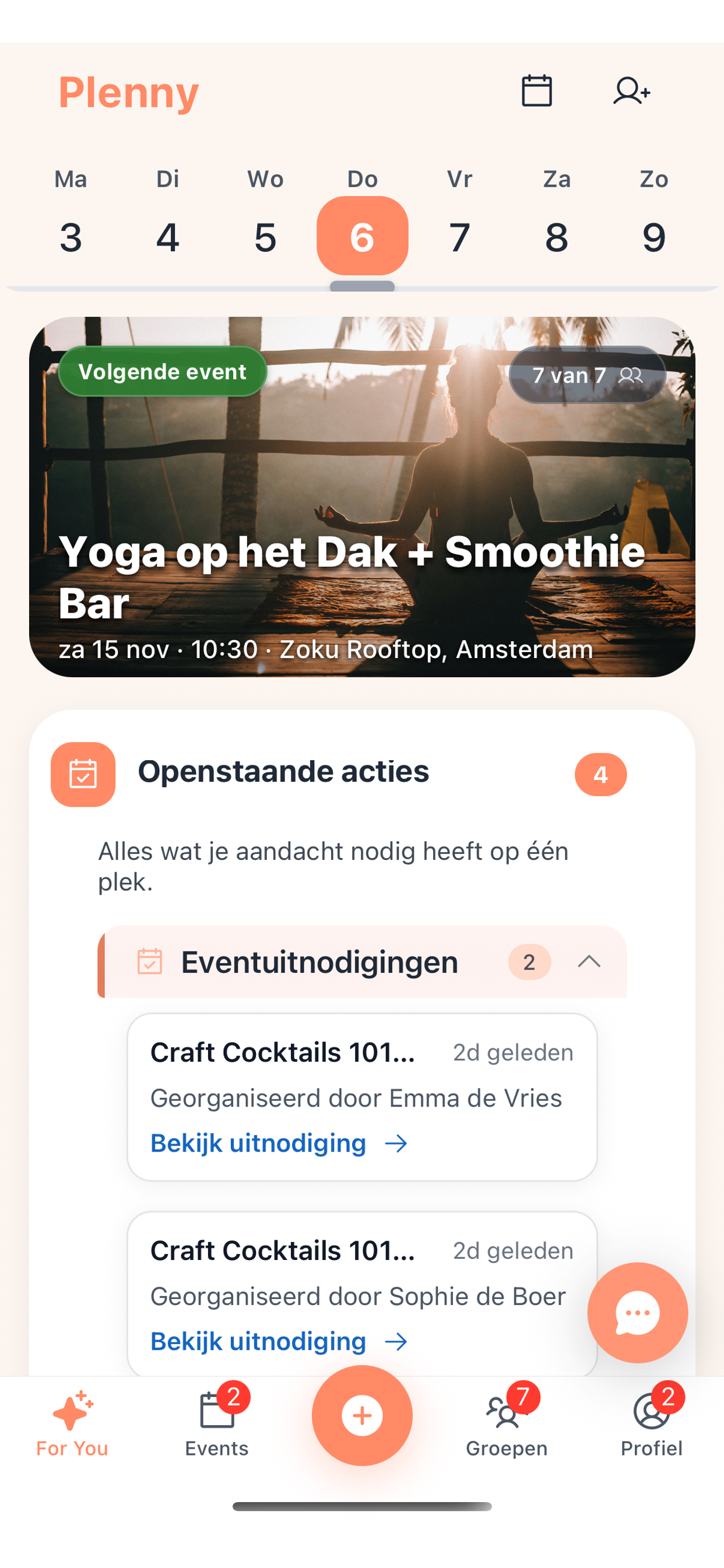View invitation organized by Emma de Vries
Image resolution: width=724 pixels, height=1568 pixels.
[x=278, y=1143]
